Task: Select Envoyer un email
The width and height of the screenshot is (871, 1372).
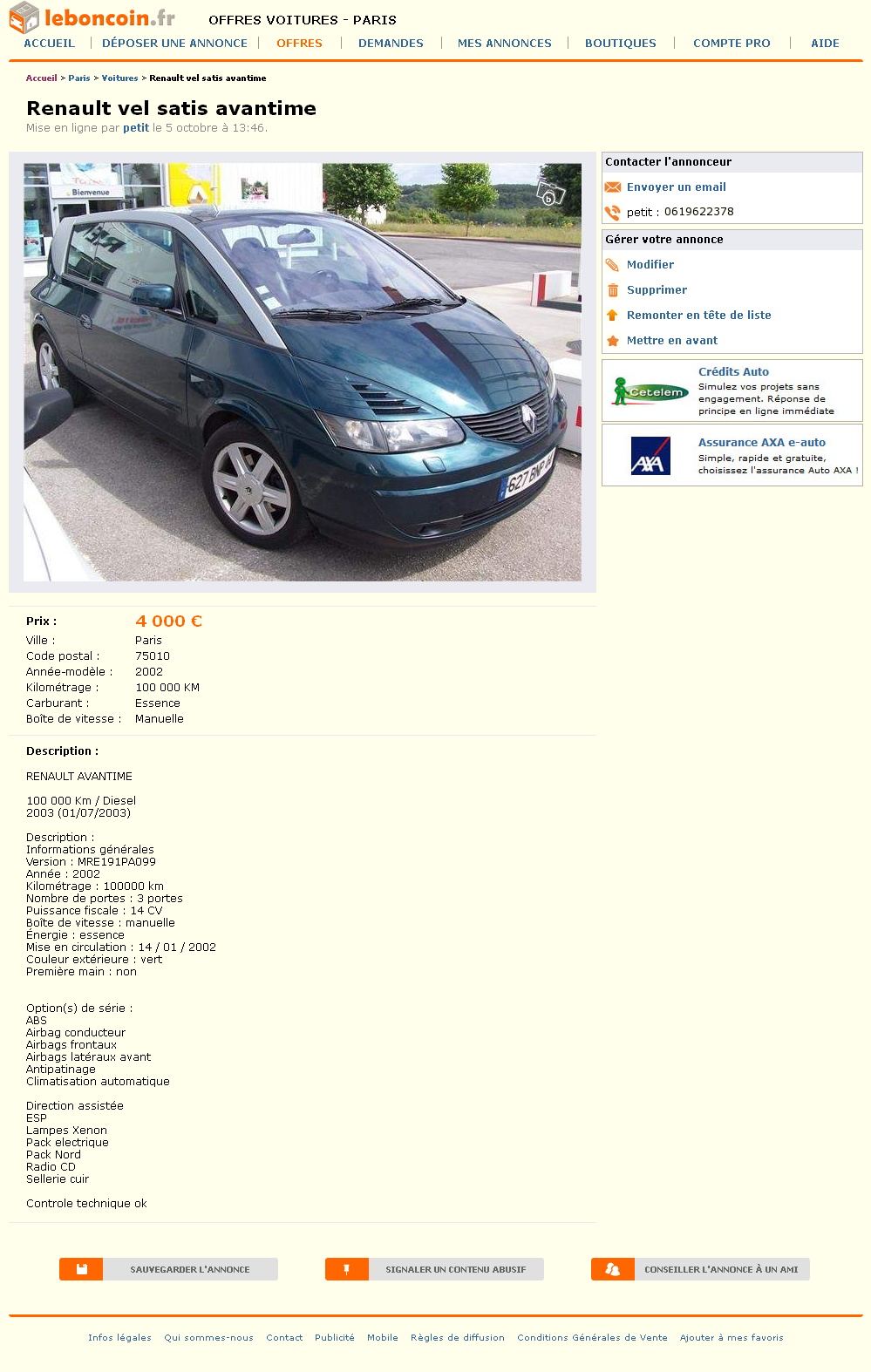Action: 676,187
